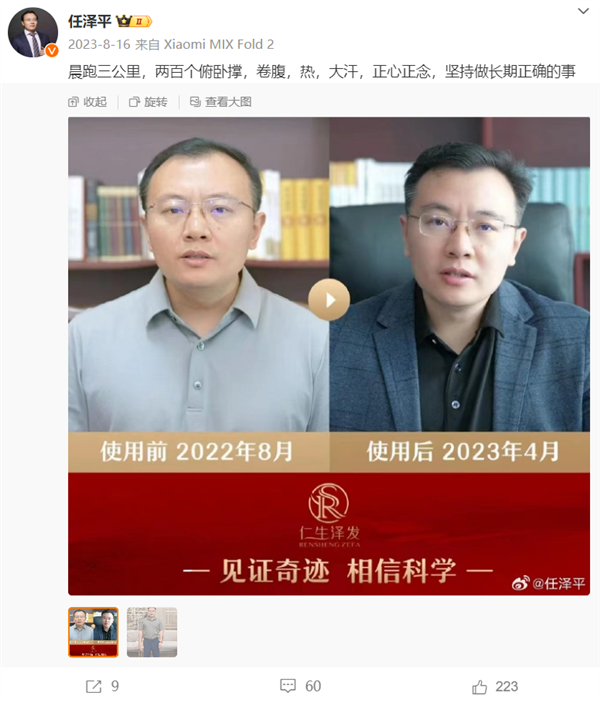
Task: Select the first thumbnail with two men
Action: 93,632
